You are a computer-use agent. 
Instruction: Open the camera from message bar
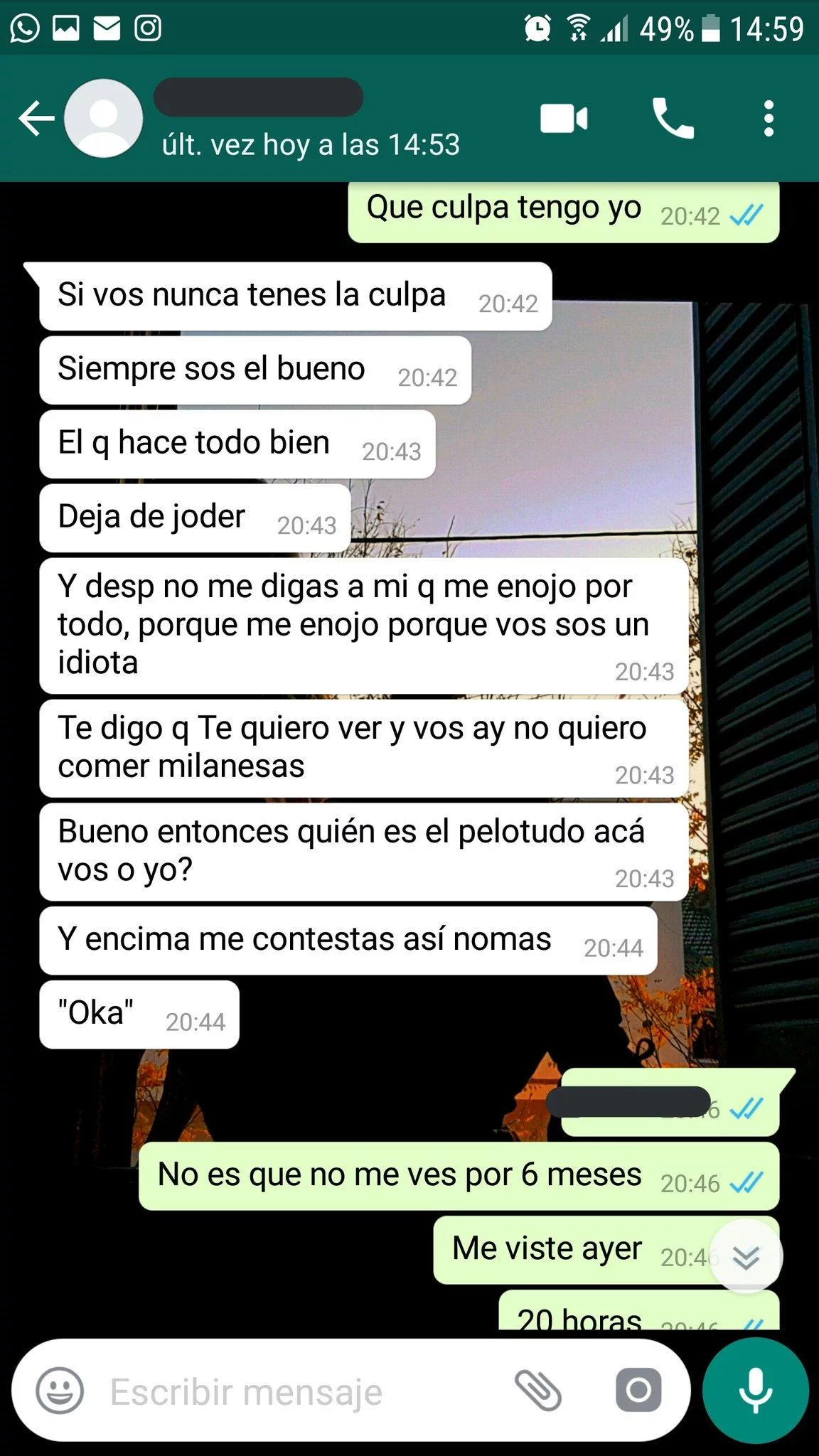638,1391
